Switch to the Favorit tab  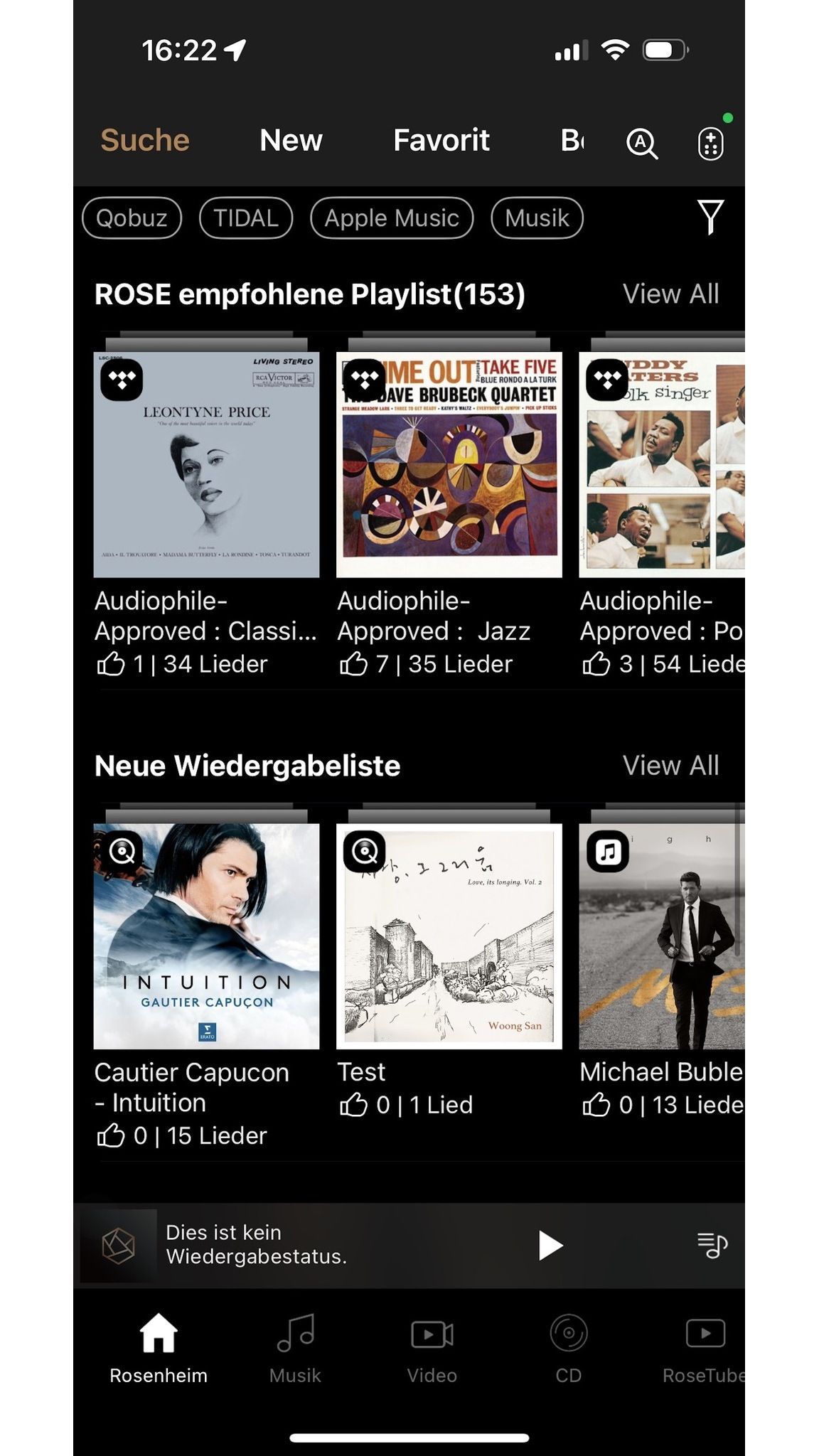[441, 140]
